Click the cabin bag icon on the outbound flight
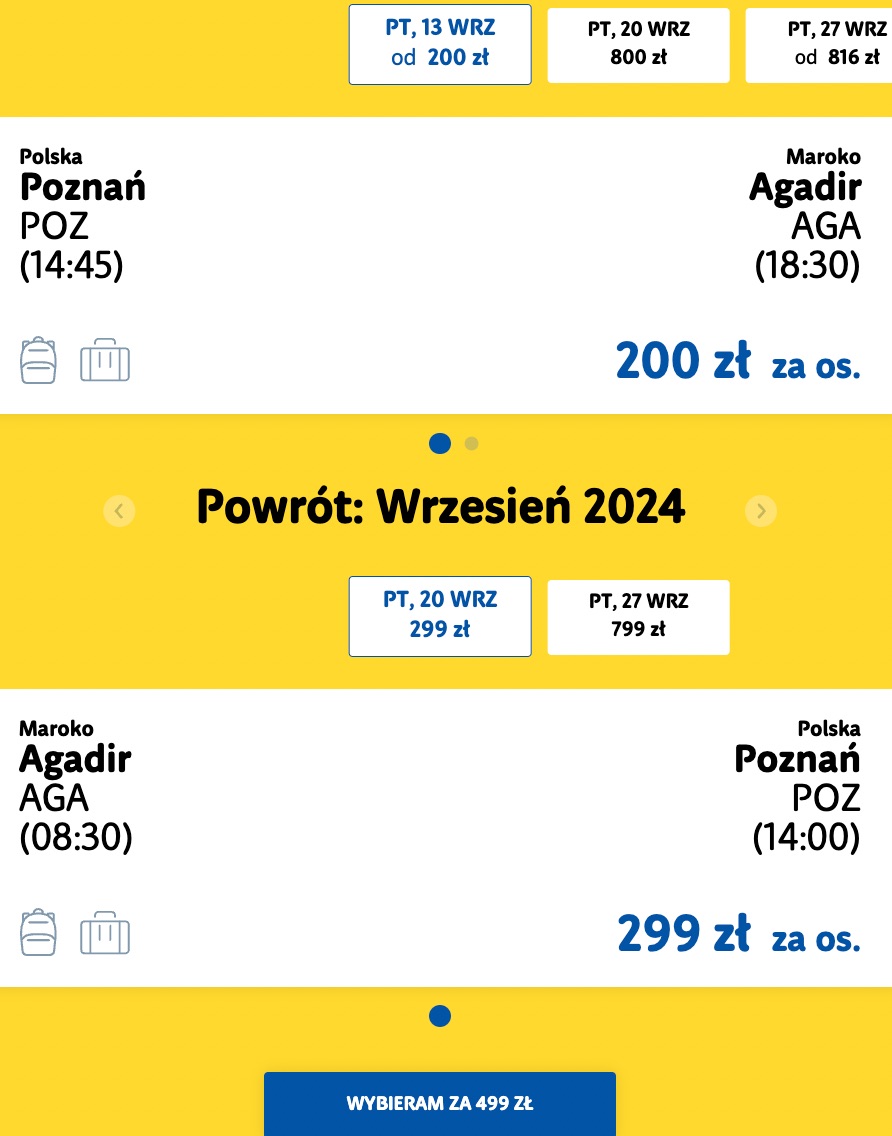Viewport: 892px width, 1136px height. tap(105, 360)
